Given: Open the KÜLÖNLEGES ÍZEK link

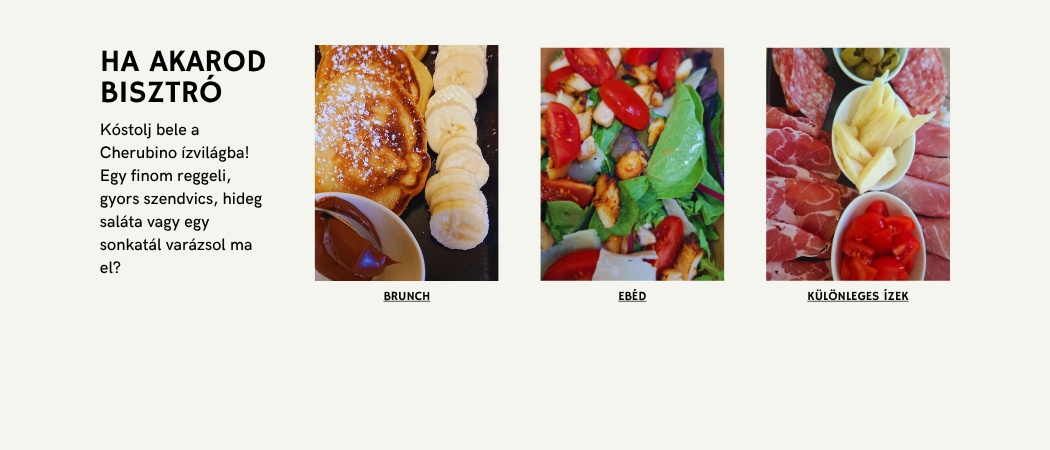Looking at the screenshot, I should click(x=858, y=297).
